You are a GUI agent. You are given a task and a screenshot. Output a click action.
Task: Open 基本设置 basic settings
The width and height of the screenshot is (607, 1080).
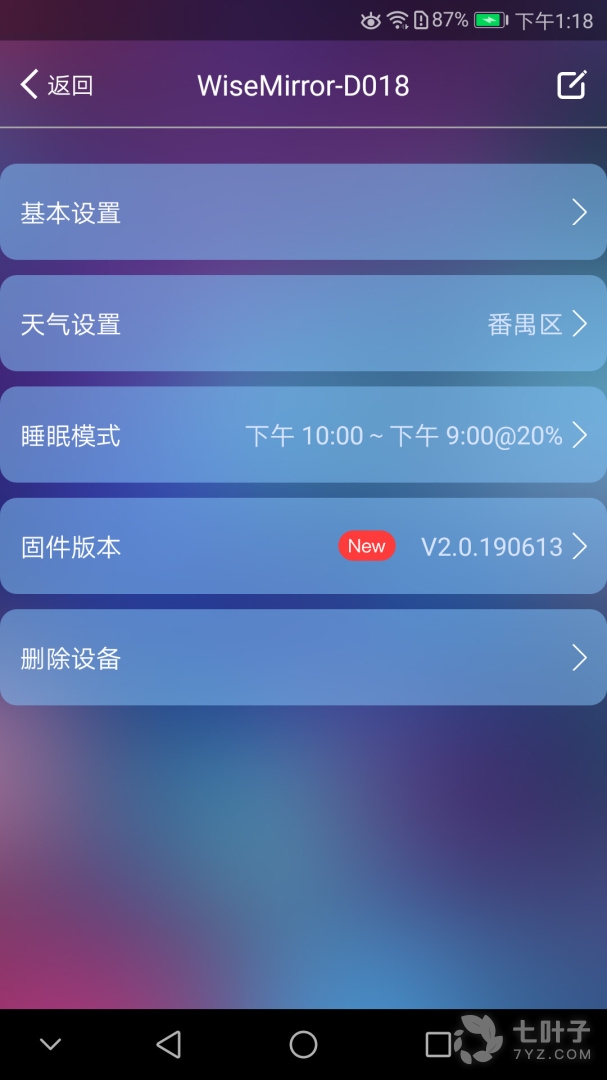303,212
